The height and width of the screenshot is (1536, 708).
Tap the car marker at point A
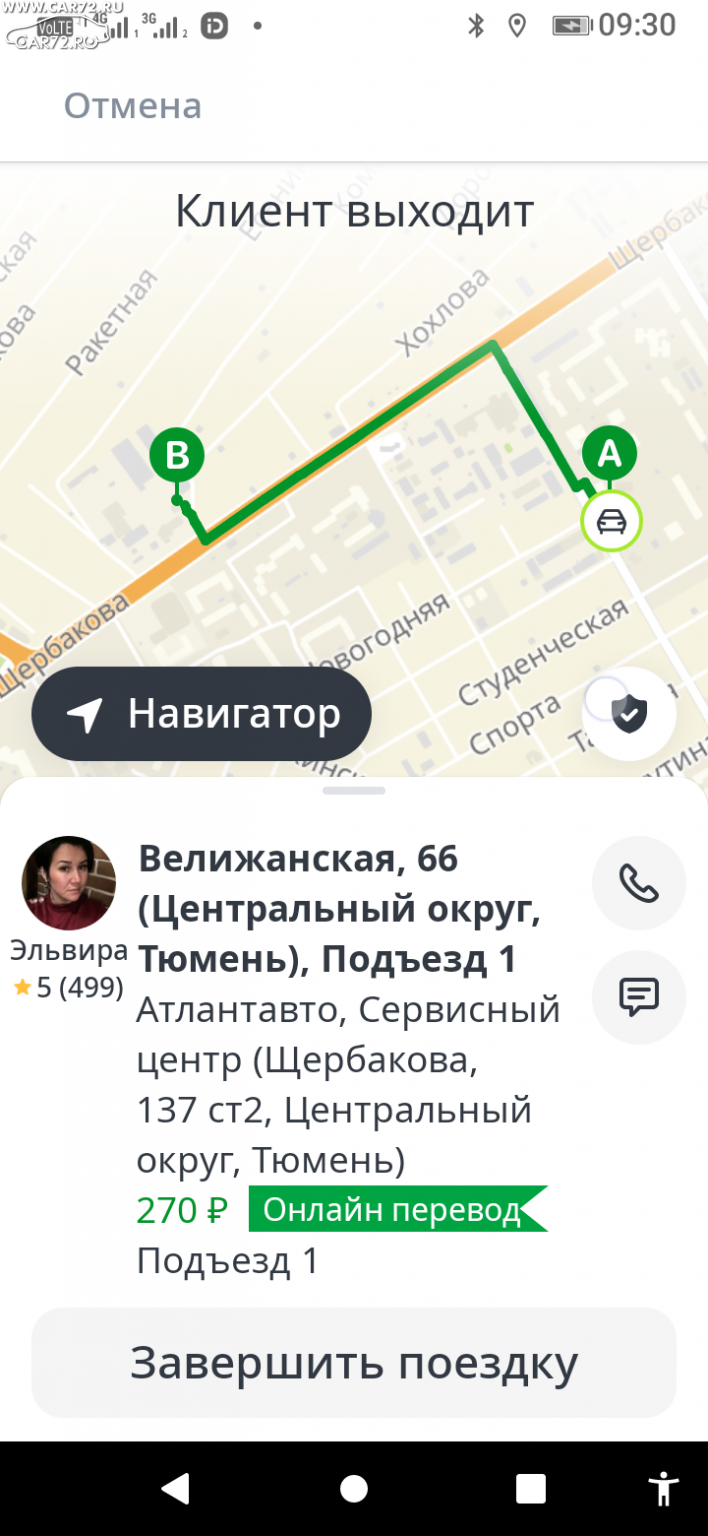pos(611,521)
